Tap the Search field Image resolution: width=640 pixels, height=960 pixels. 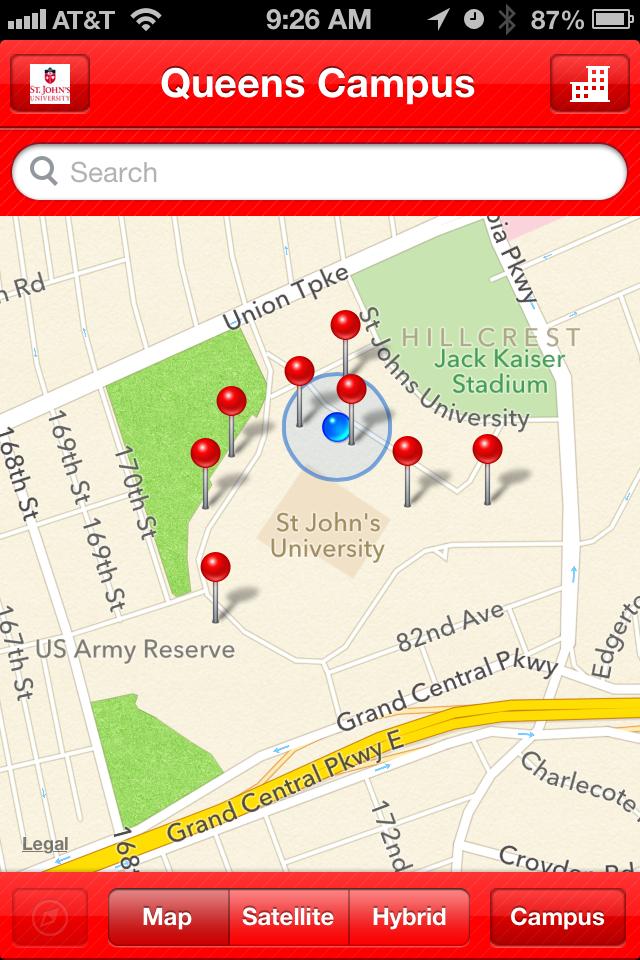[320, 173]
